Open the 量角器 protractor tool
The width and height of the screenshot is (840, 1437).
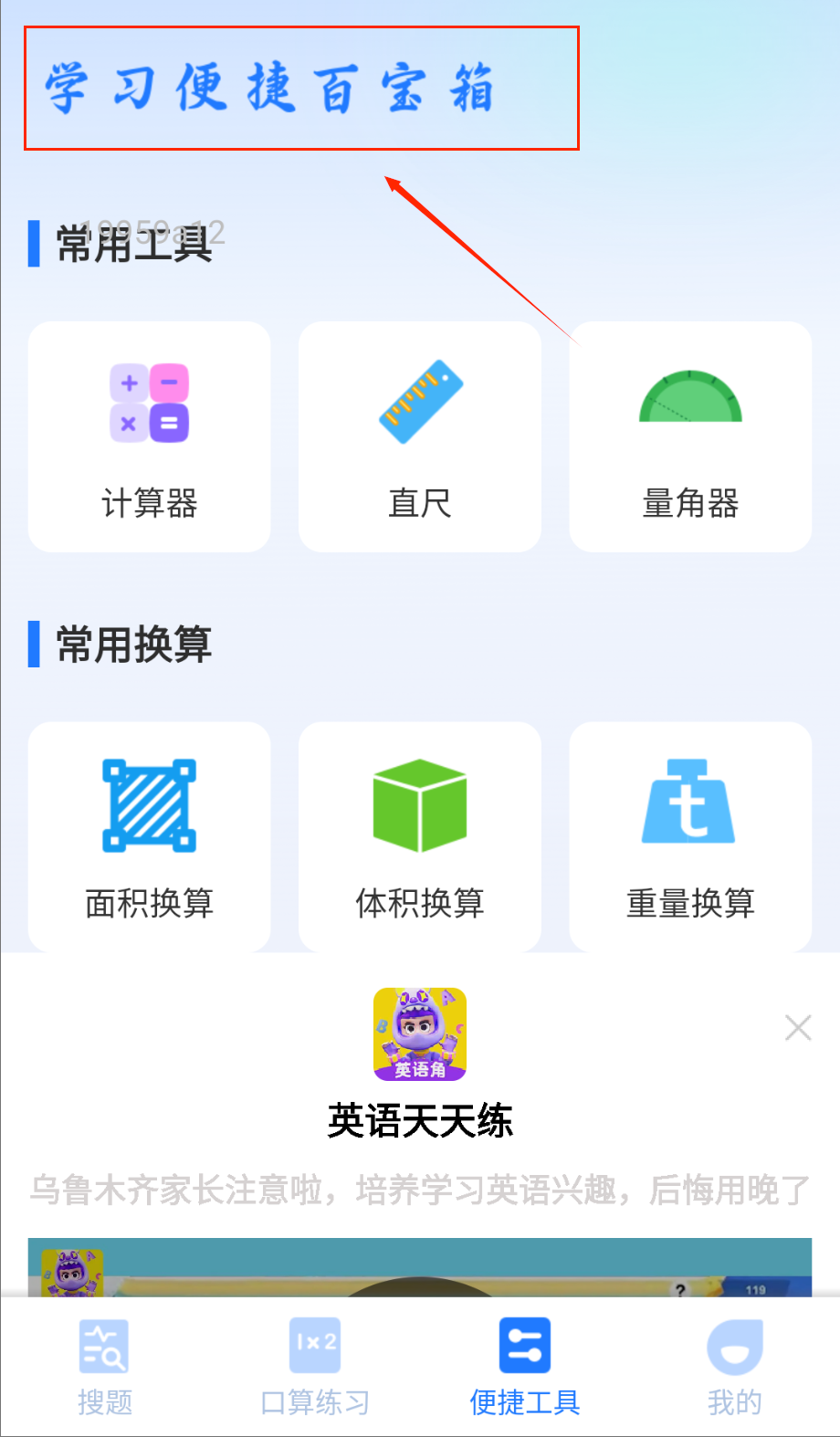690,436
